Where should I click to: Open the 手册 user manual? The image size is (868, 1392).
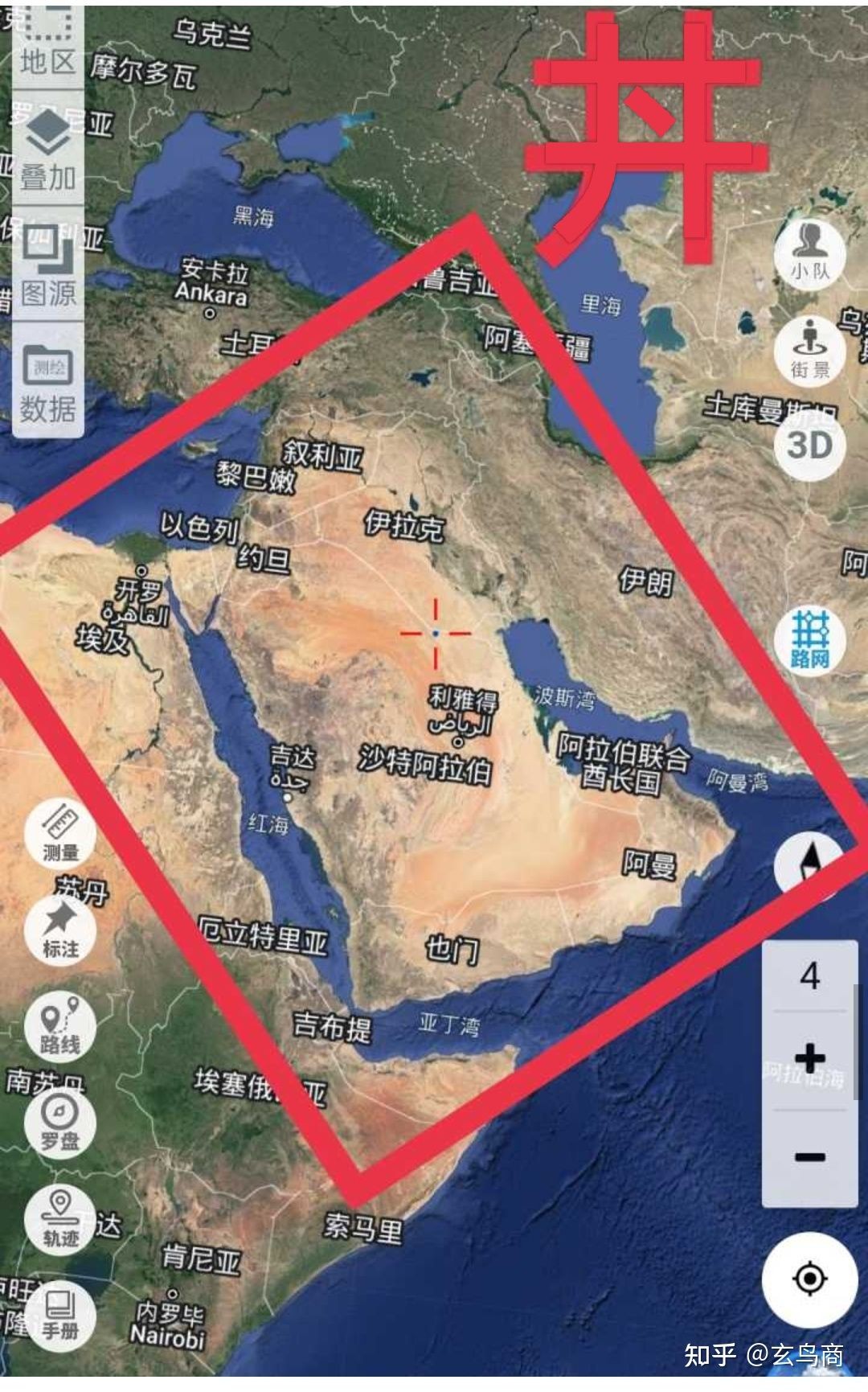pos(59,1316)
